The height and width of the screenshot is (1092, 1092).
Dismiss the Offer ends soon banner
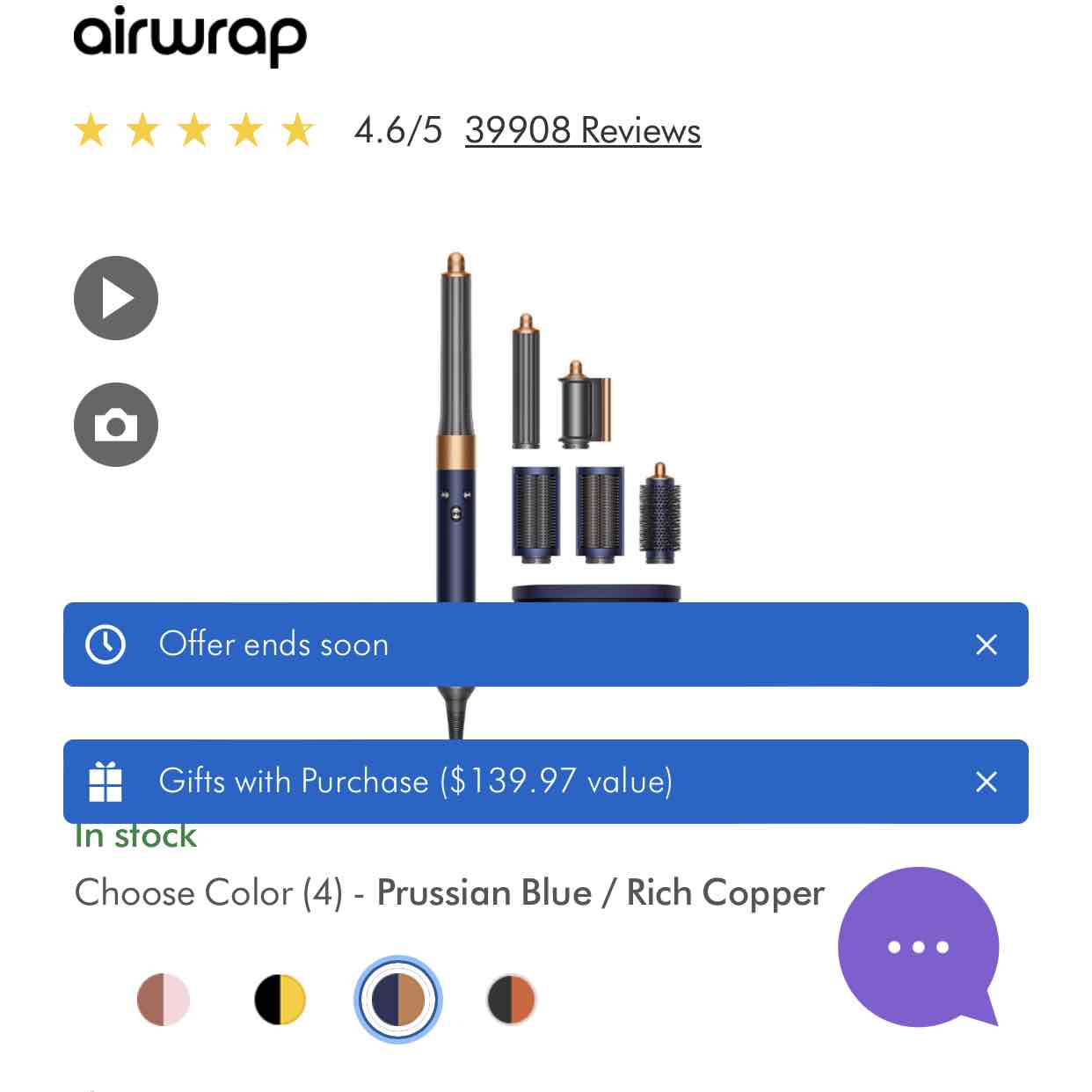point(986,644)
